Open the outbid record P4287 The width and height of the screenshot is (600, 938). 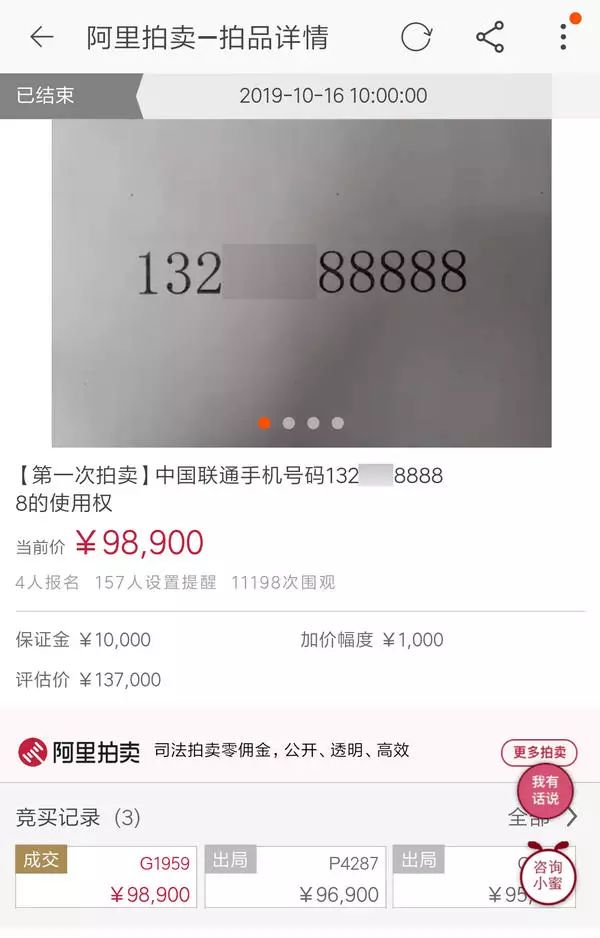click(x=295, y=877)
